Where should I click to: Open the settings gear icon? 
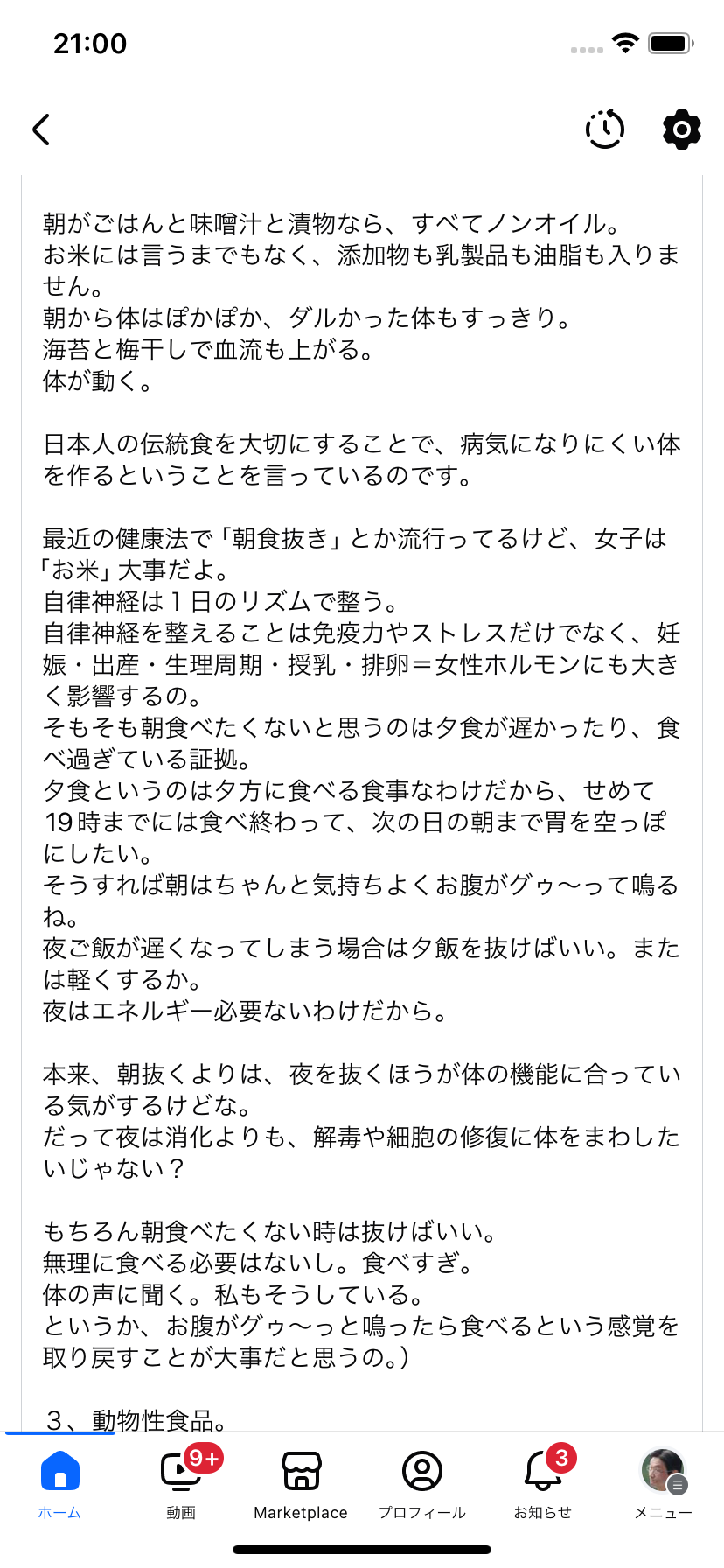click(x=682, y=129)
